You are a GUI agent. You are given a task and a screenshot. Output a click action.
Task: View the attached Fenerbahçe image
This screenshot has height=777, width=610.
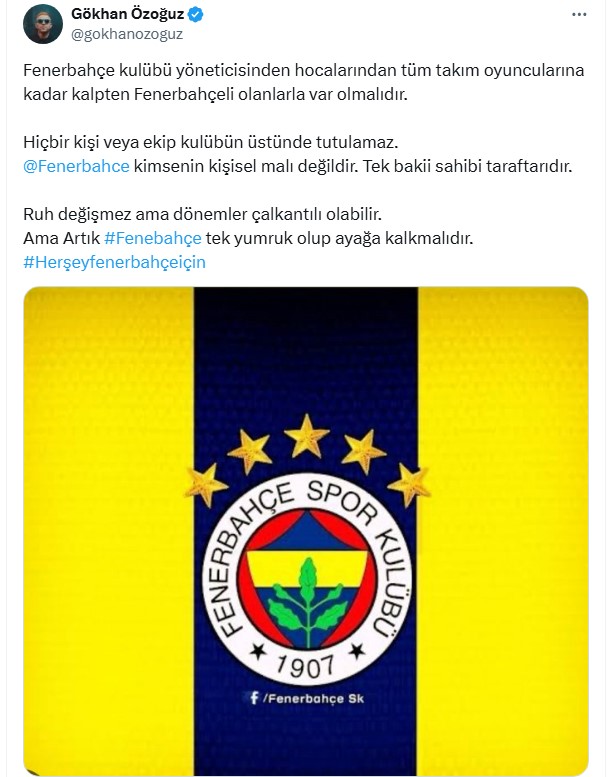click(305, 530)
